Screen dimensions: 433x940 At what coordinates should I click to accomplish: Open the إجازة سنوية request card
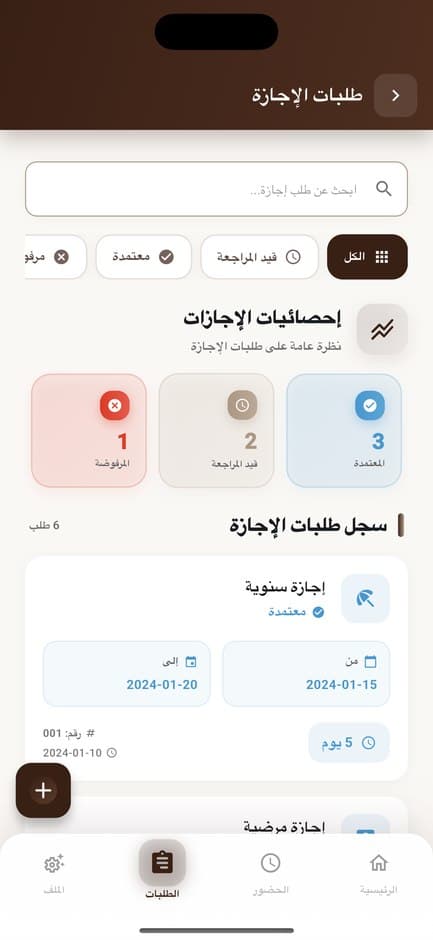[x=216, y=668]
